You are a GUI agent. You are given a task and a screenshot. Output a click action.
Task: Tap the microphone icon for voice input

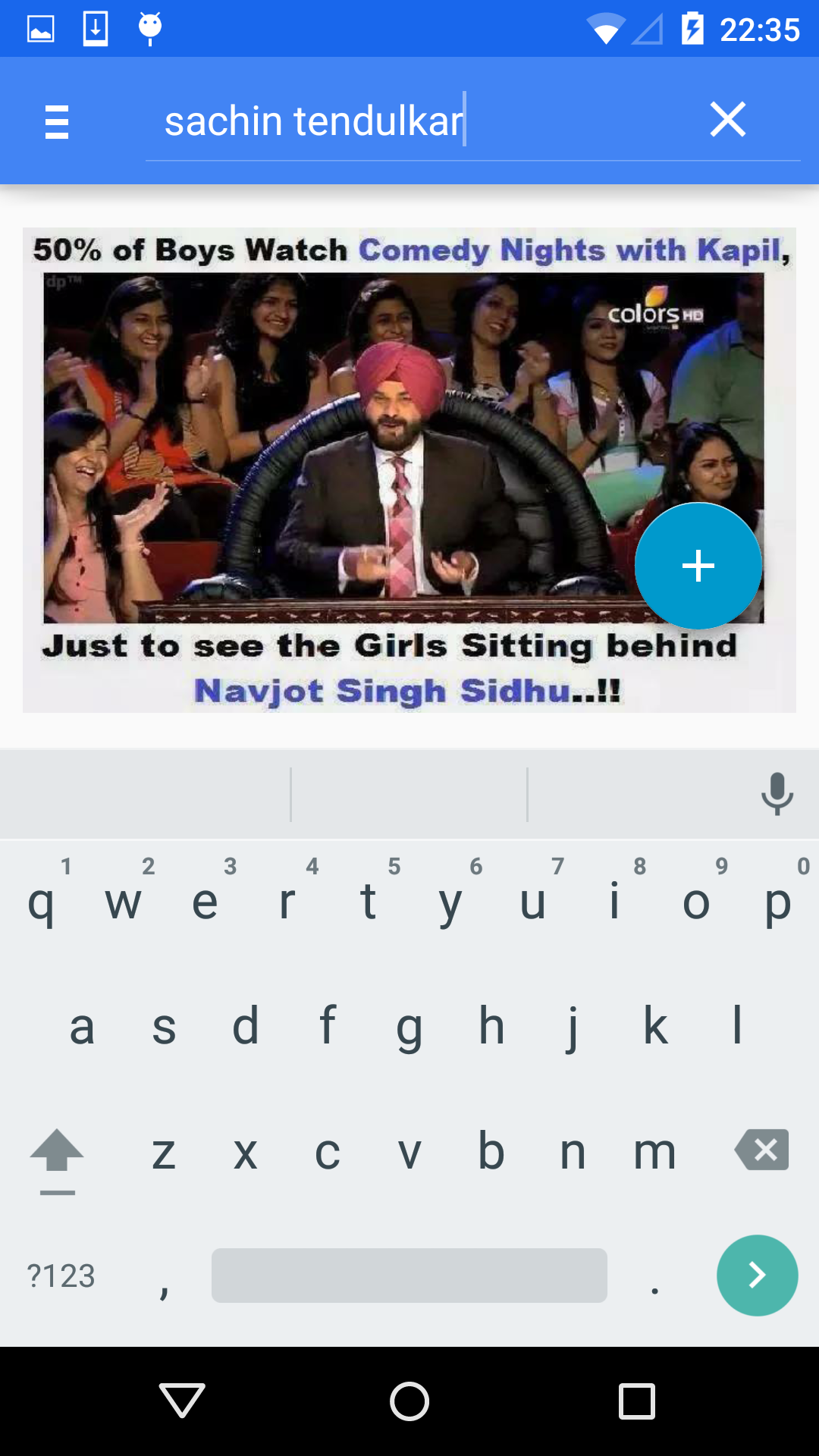(x=777, y=793)
